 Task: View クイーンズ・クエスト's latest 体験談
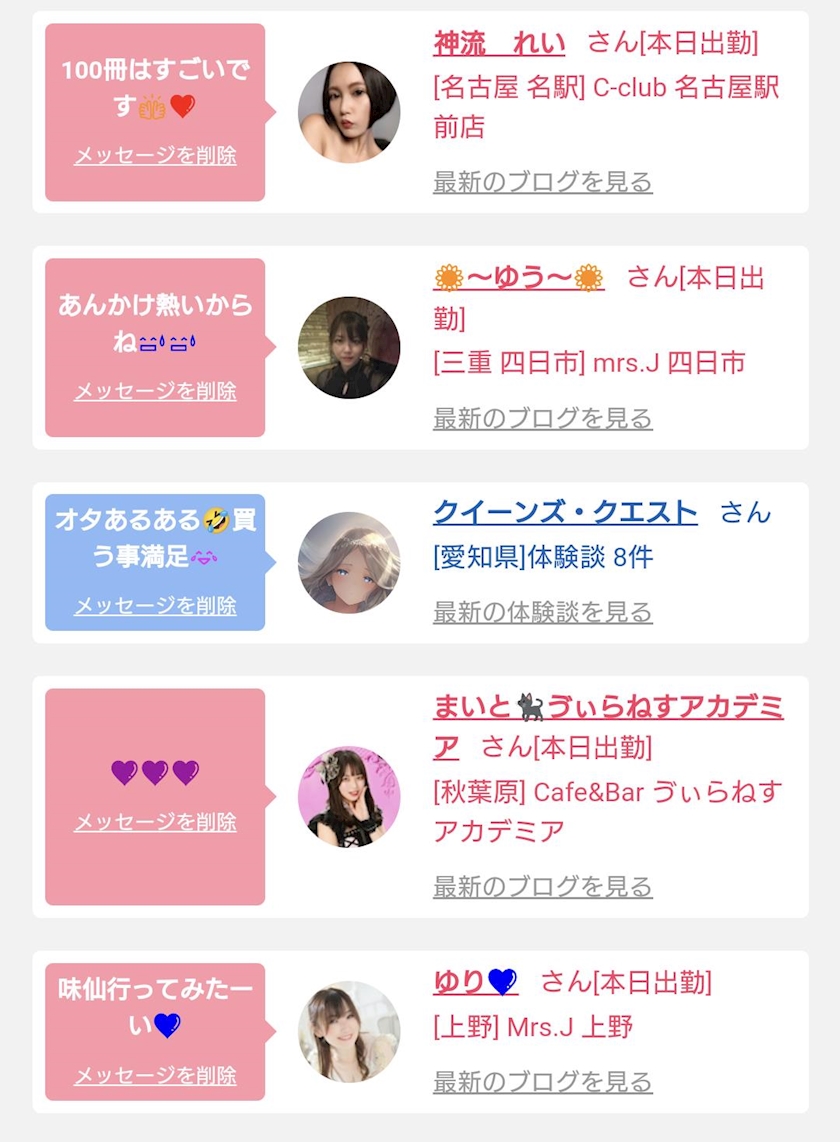543,612
